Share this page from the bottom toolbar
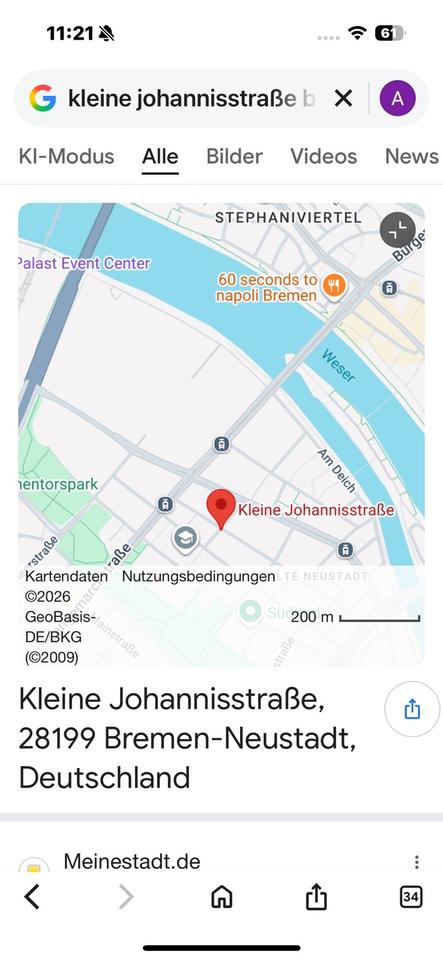 pyautogui.click(x=316, y=898)
